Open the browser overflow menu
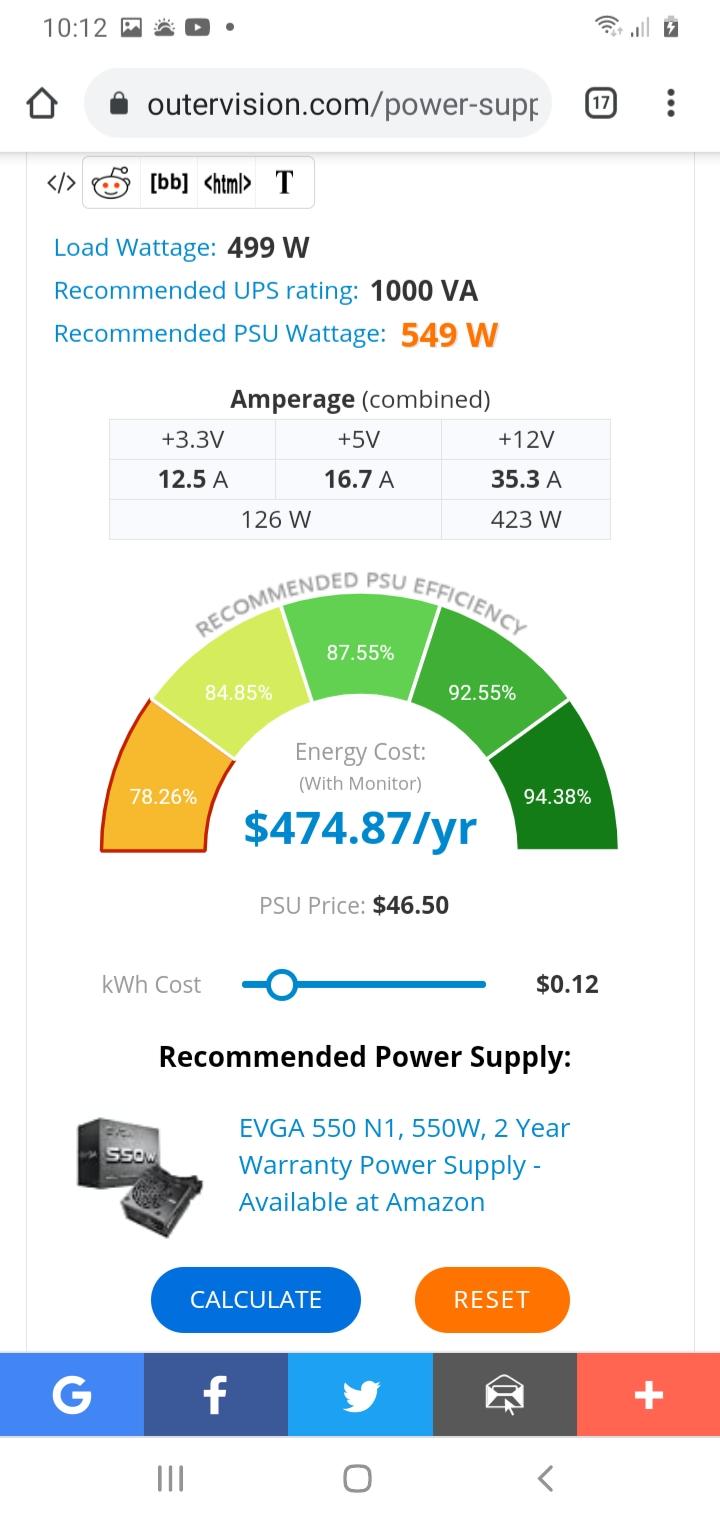Screen dimensions: 720x1520 coord(670,103)
